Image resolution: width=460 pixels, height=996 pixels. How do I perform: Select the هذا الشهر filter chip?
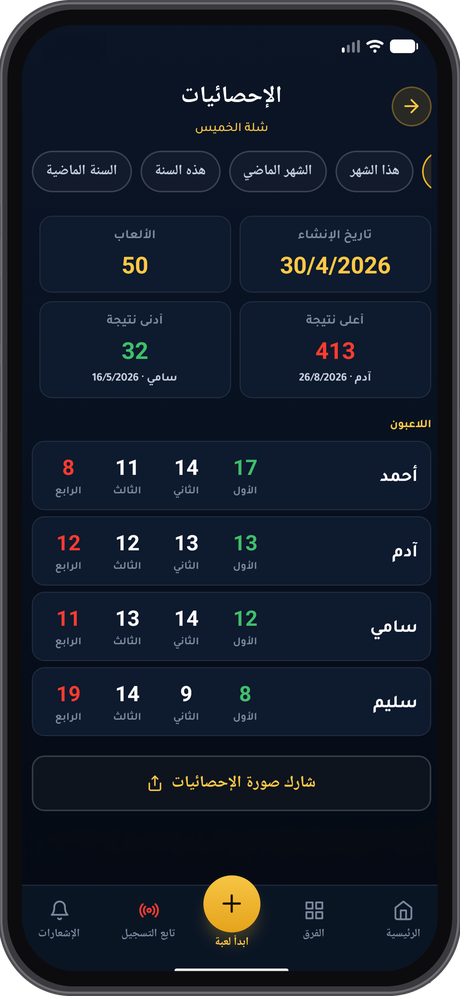(x=374, y=171)
